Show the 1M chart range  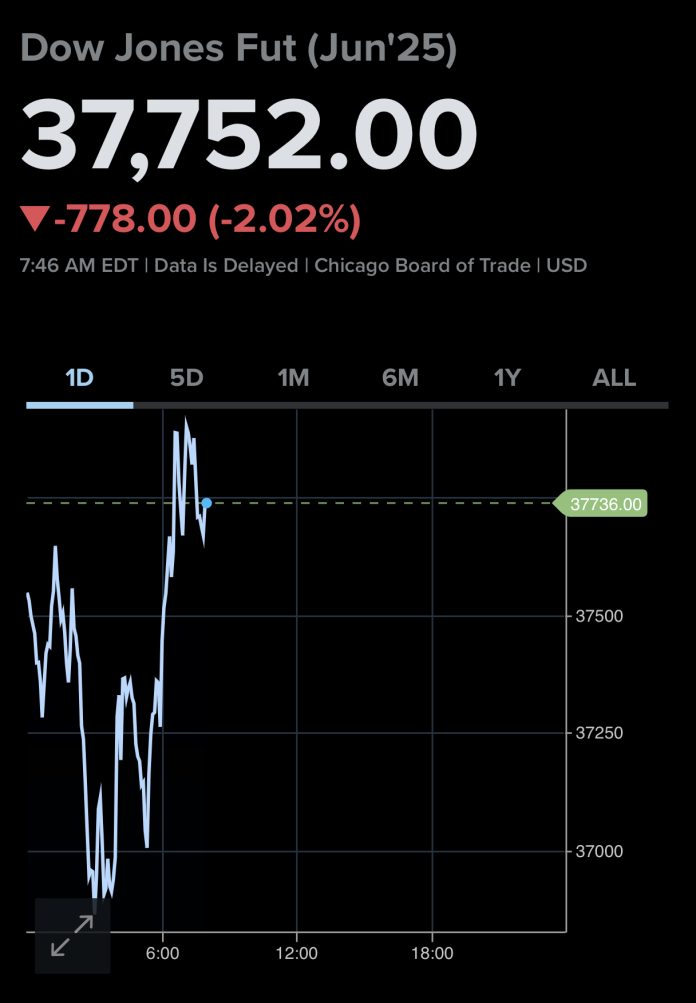coord(293,378)
